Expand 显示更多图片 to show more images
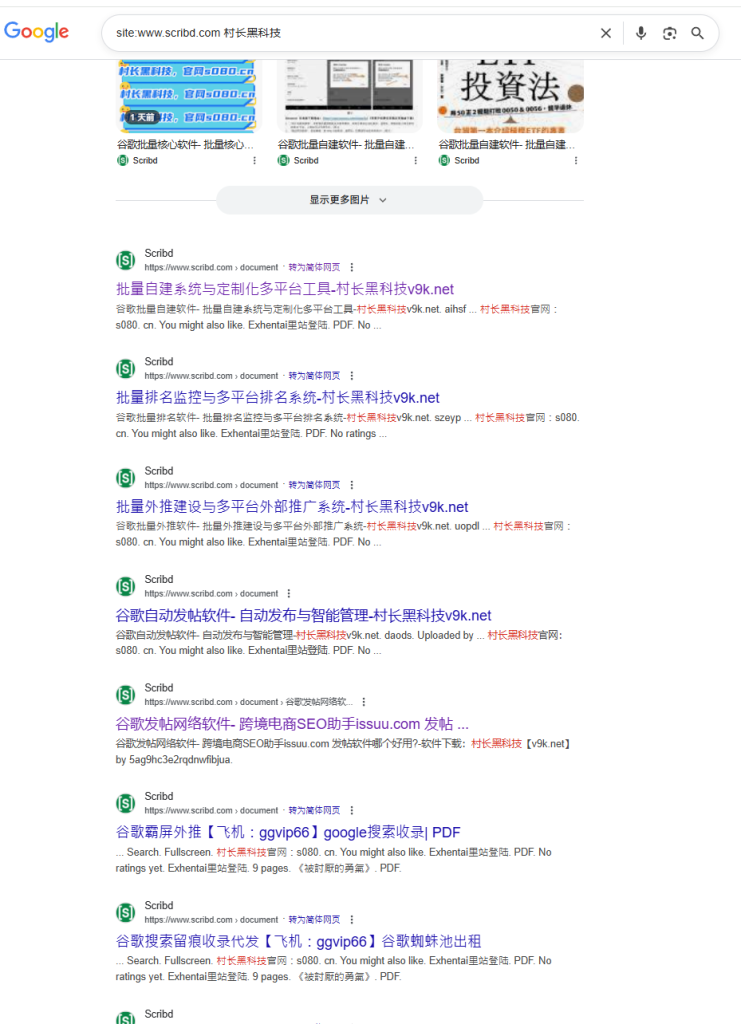This screenshot has height=1024, width=741. tap(348, 200)
